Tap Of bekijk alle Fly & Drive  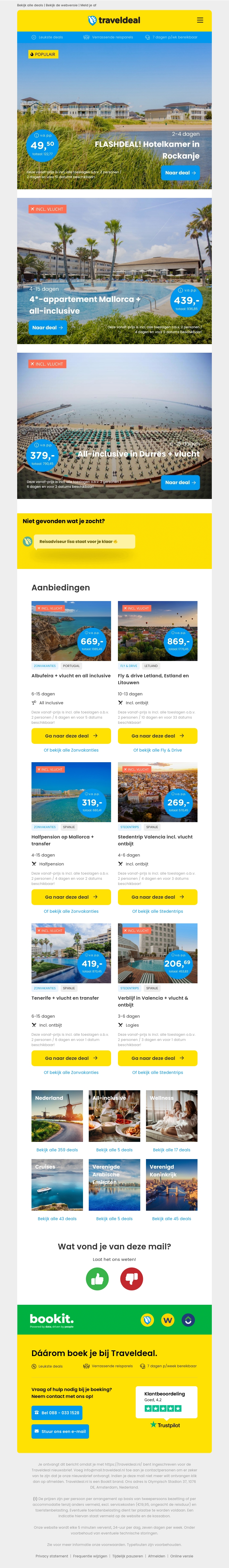point(157,750)
